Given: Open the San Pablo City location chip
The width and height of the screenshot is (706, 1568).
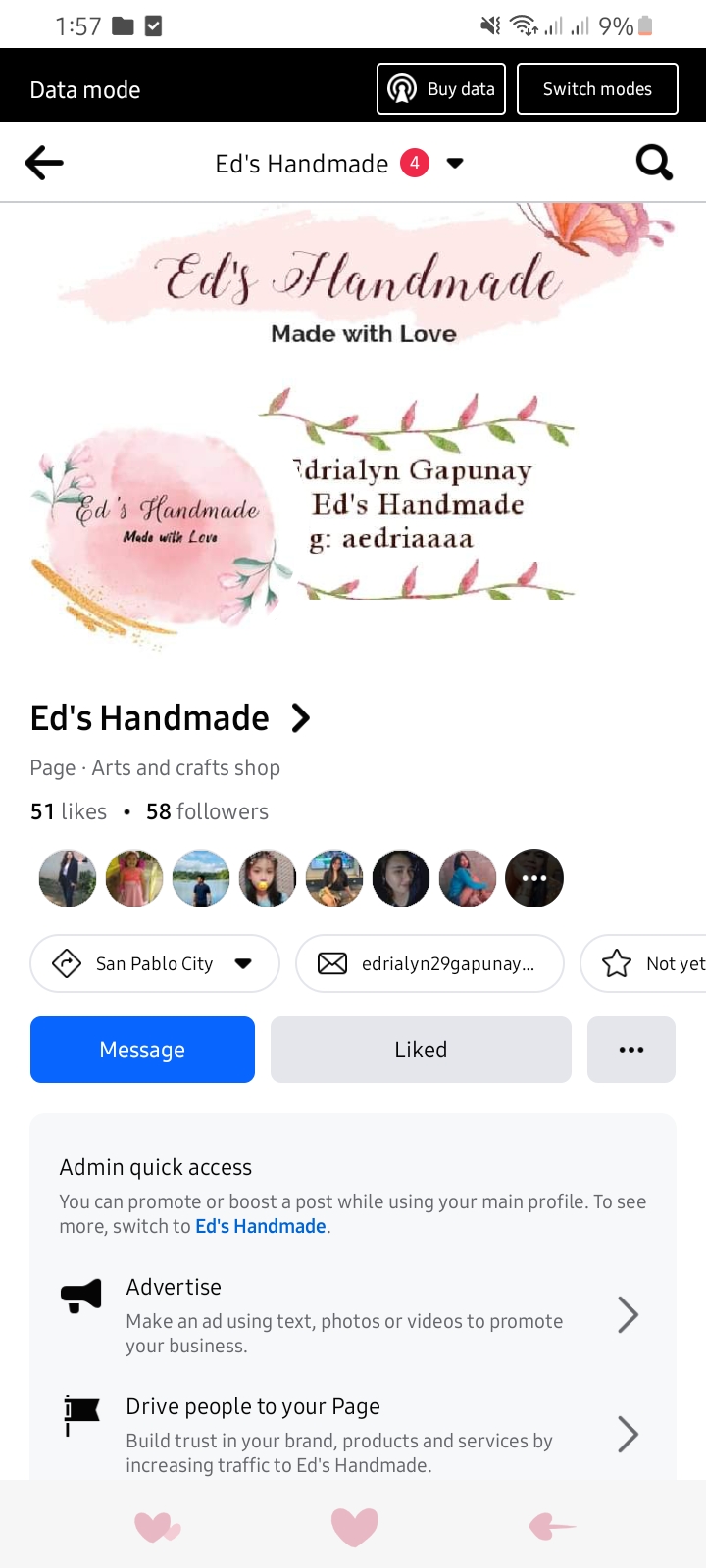Looking at the screenshot, I should 155,963.
